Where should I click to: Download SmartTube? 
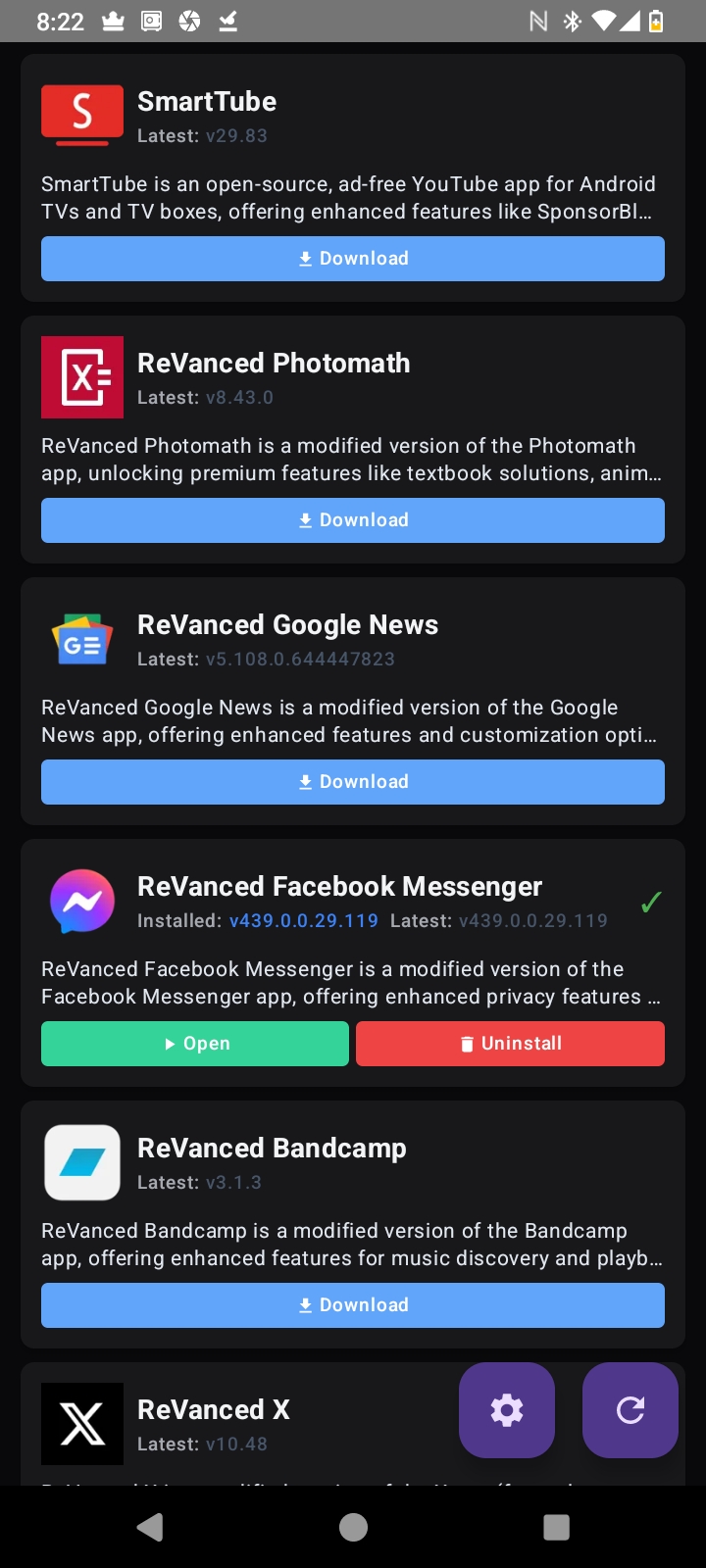click(x=353, y=259)
